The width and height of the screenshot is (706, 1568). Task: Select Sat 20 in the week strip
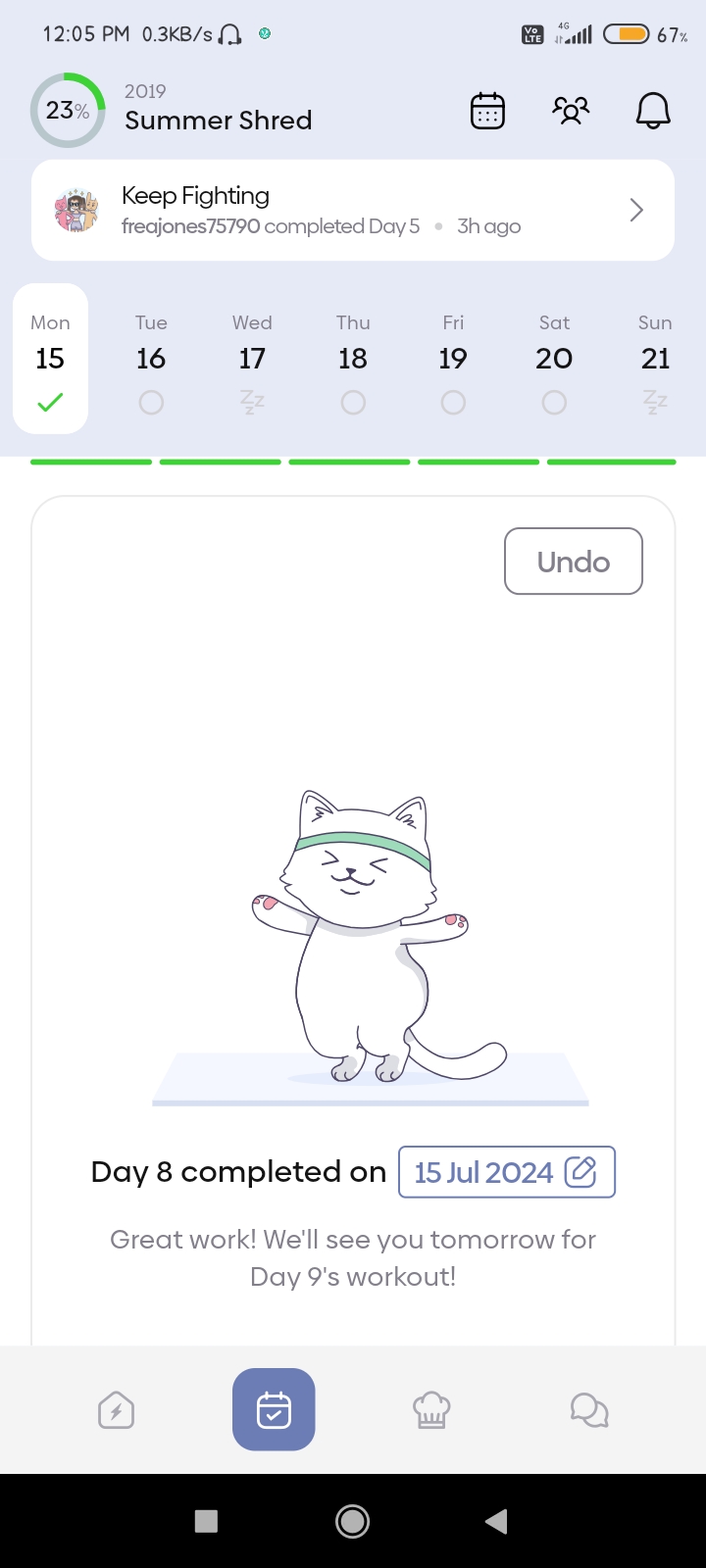pos(554,360)
